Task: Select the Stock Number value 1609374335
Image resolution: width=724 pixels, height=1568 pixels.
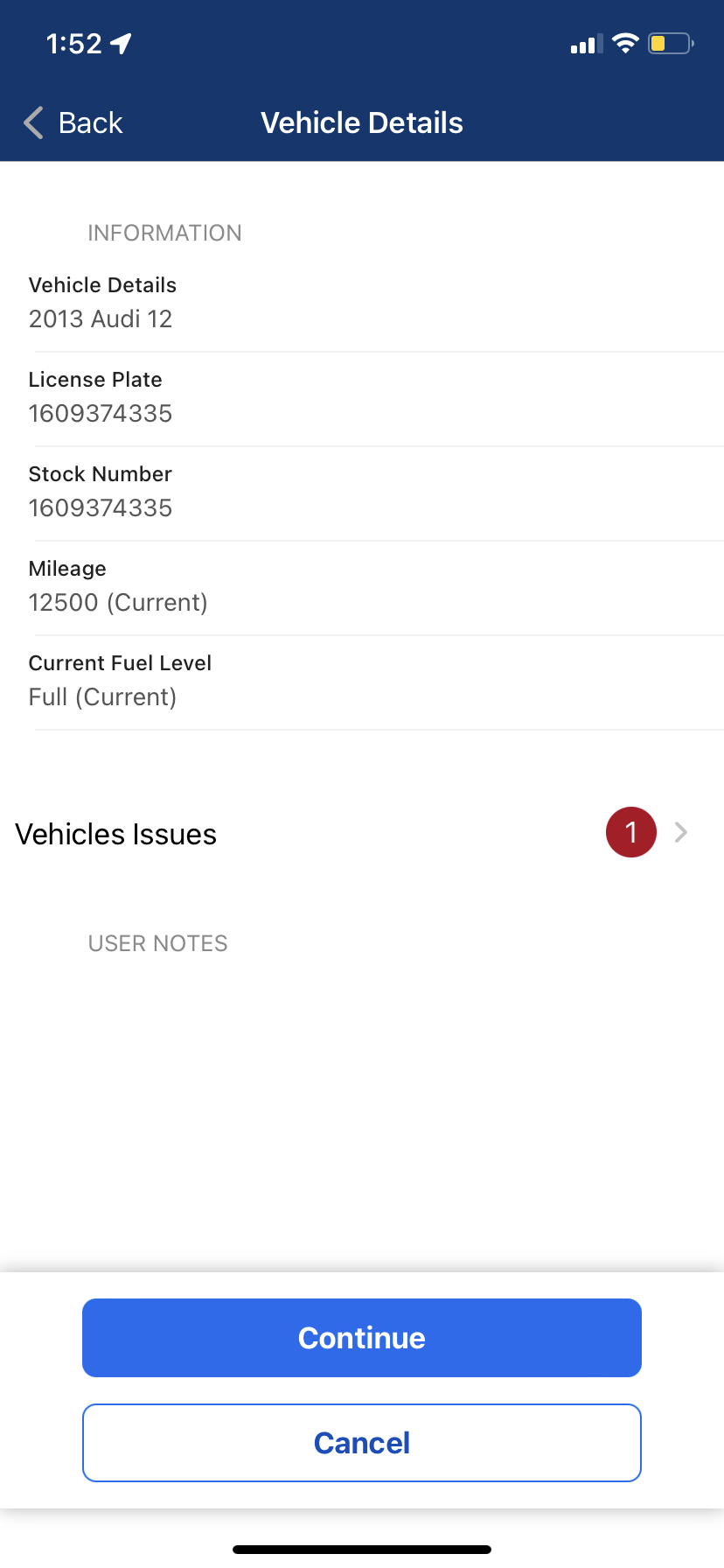Action: click(100, 507)
